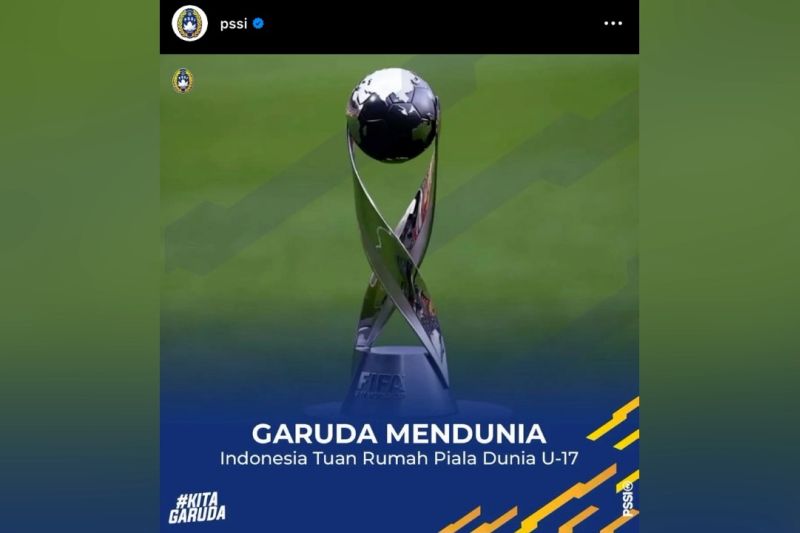Open the pssi username link
Screen dimensions: 800x533
click(232, 23)
